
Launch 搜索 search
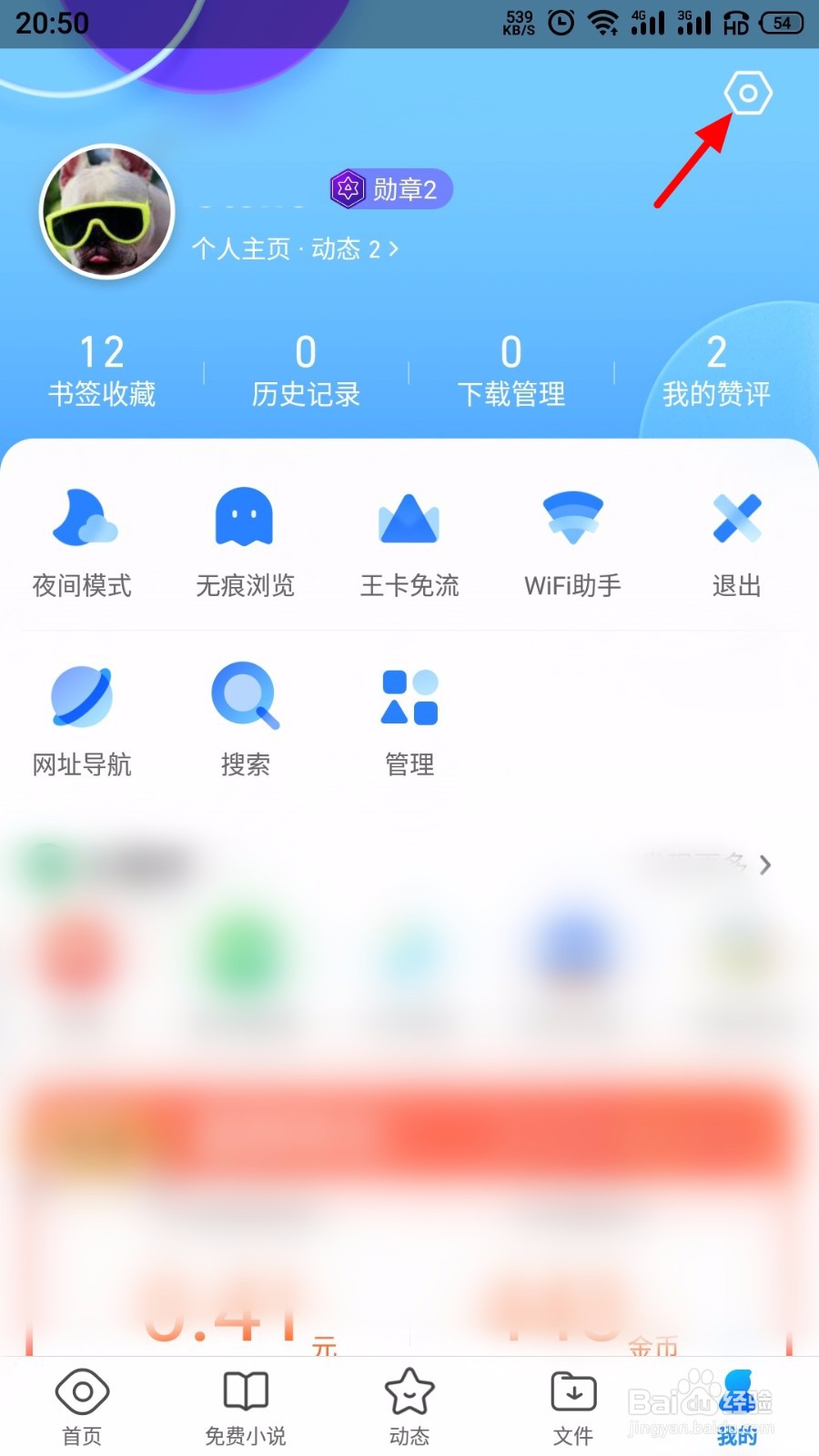pos(245,719)
